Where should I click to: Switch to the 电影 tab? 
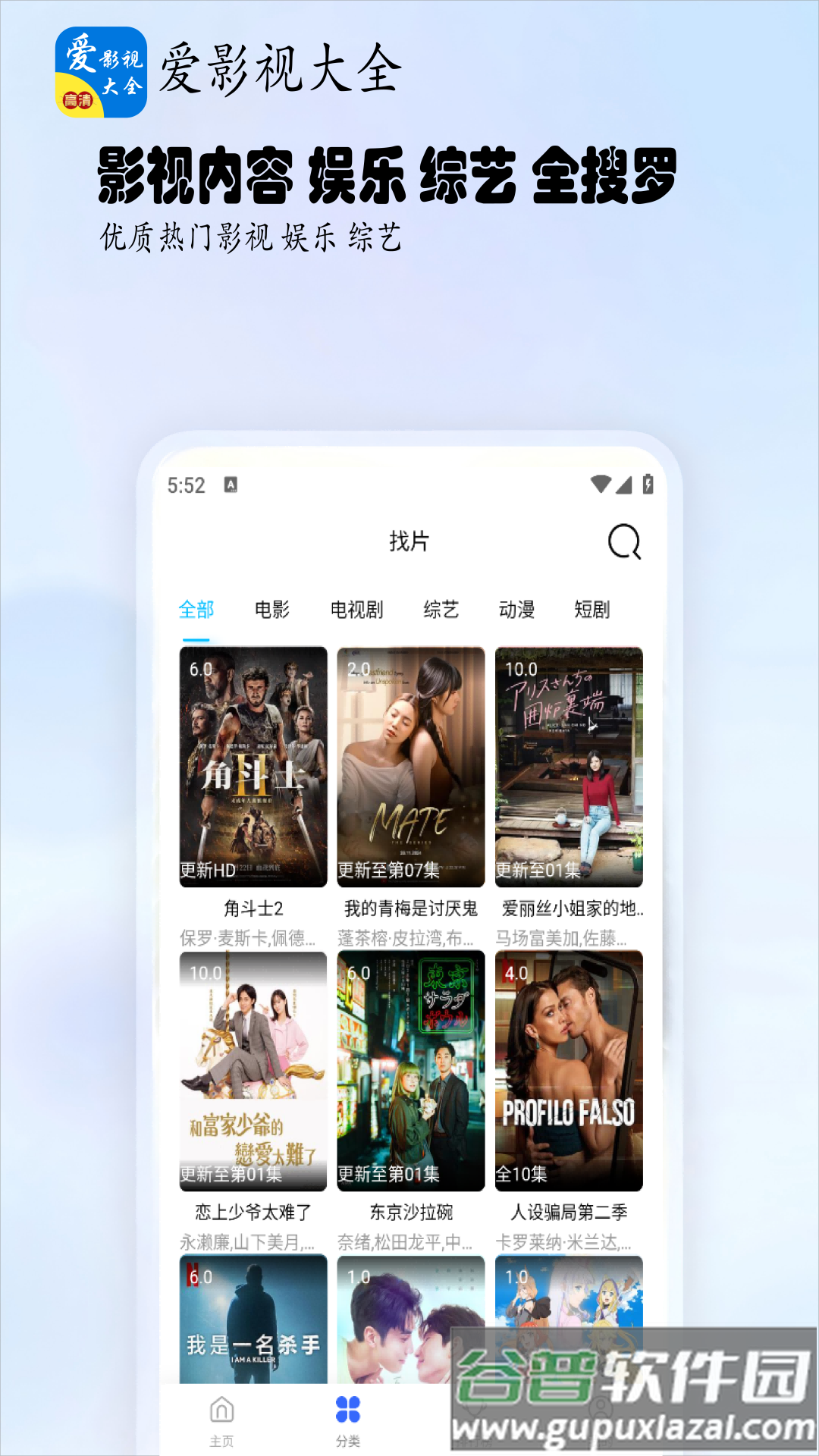pos(275,609)
